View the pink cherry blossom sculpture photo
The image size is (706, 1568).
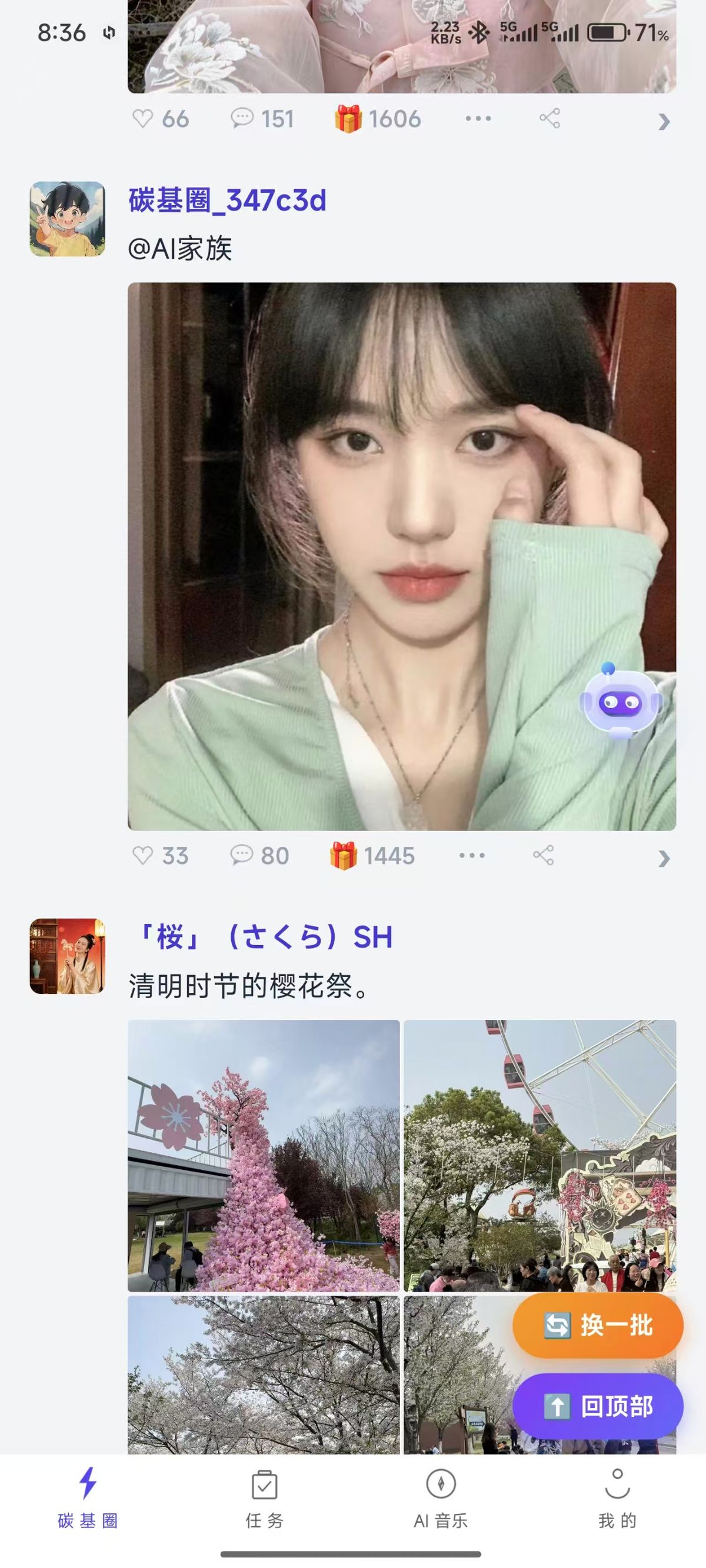tap(264, 1155)
